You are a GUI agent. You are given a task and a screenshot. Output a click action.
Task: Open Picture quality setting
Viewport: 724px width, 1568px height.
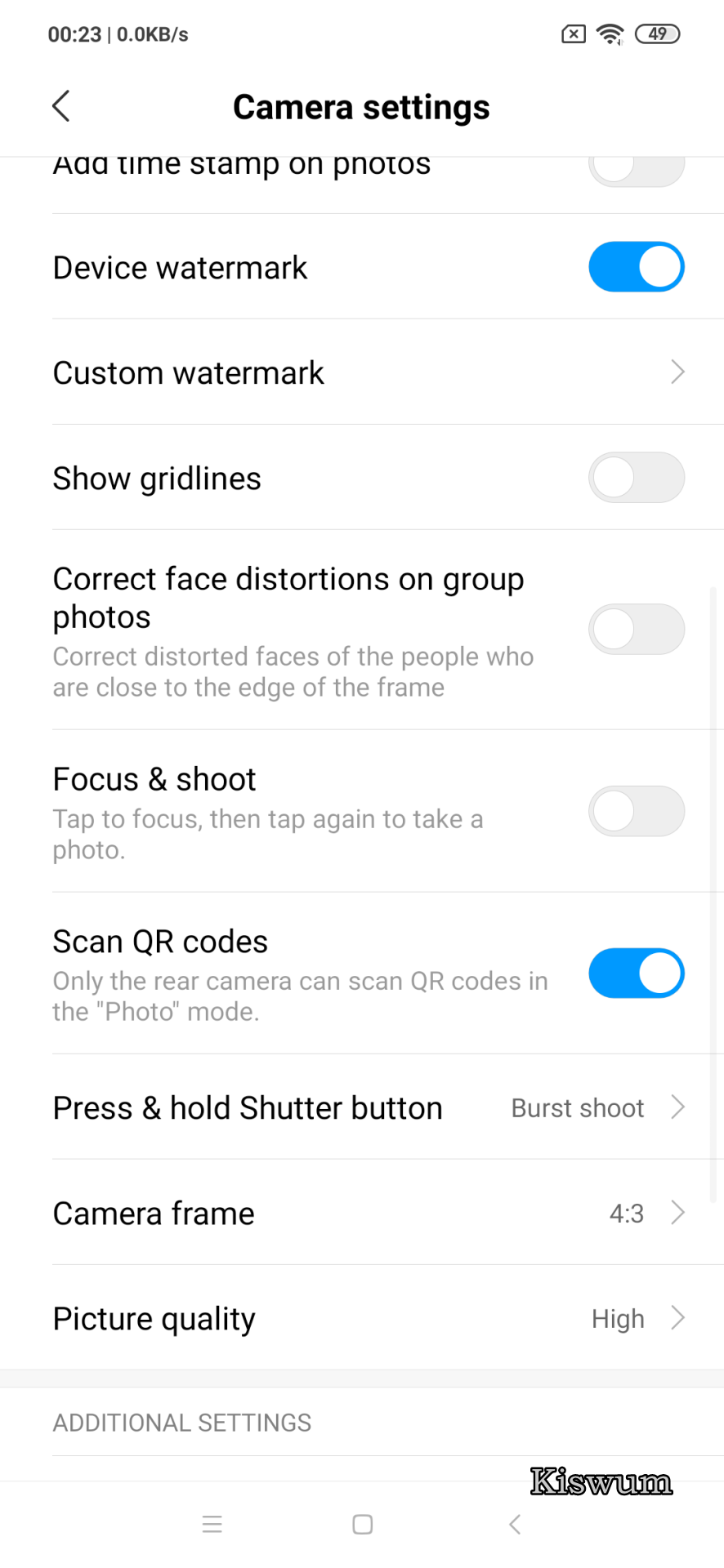(362, 1318)
